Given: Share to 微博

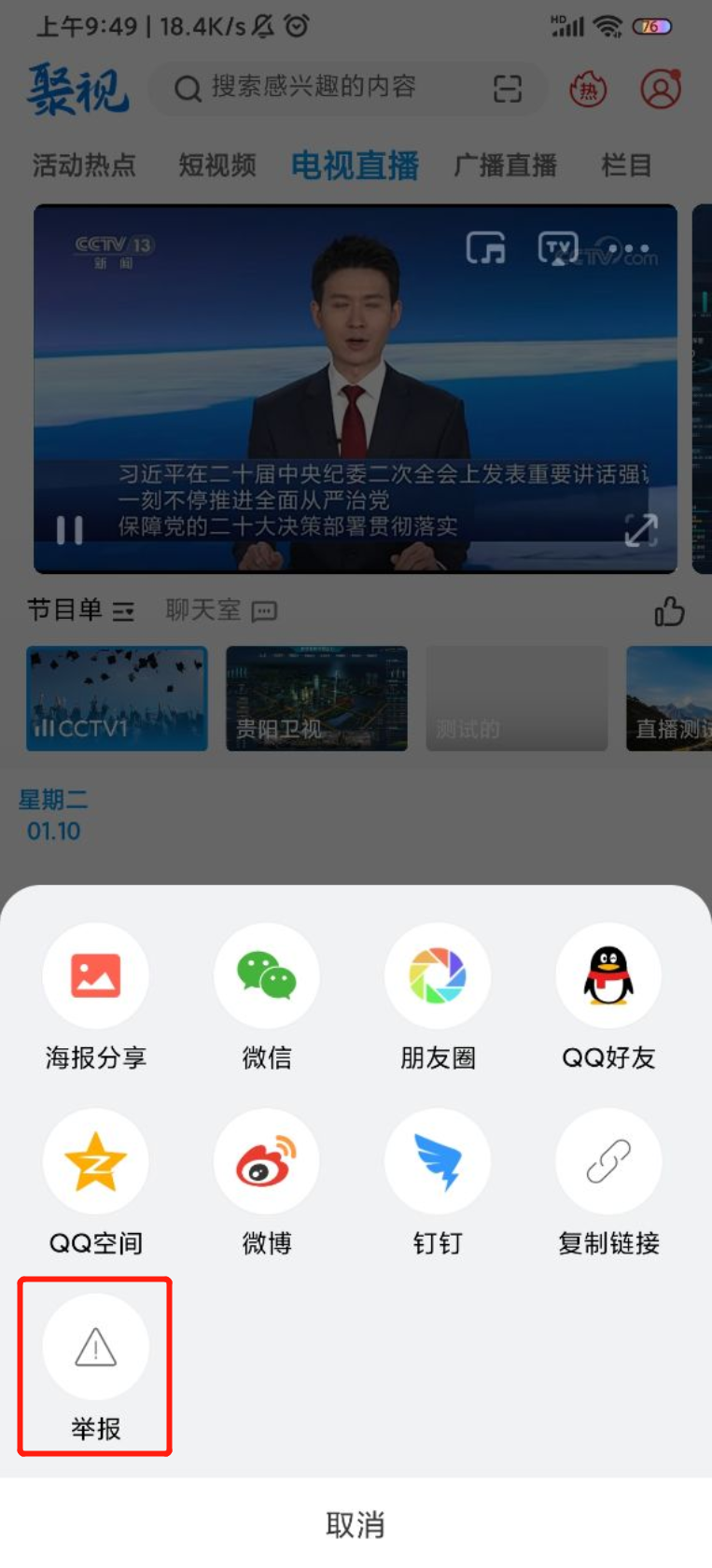Looking at the screenshot, I should click(x=267, y=1162).
